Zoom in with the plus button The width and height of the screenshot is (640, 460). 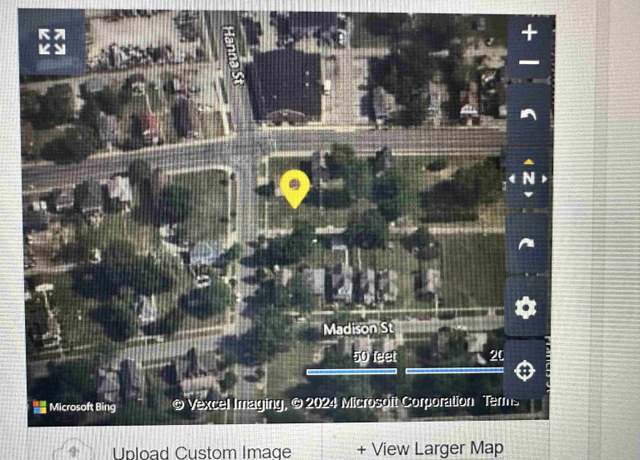(x=529, y=32)
